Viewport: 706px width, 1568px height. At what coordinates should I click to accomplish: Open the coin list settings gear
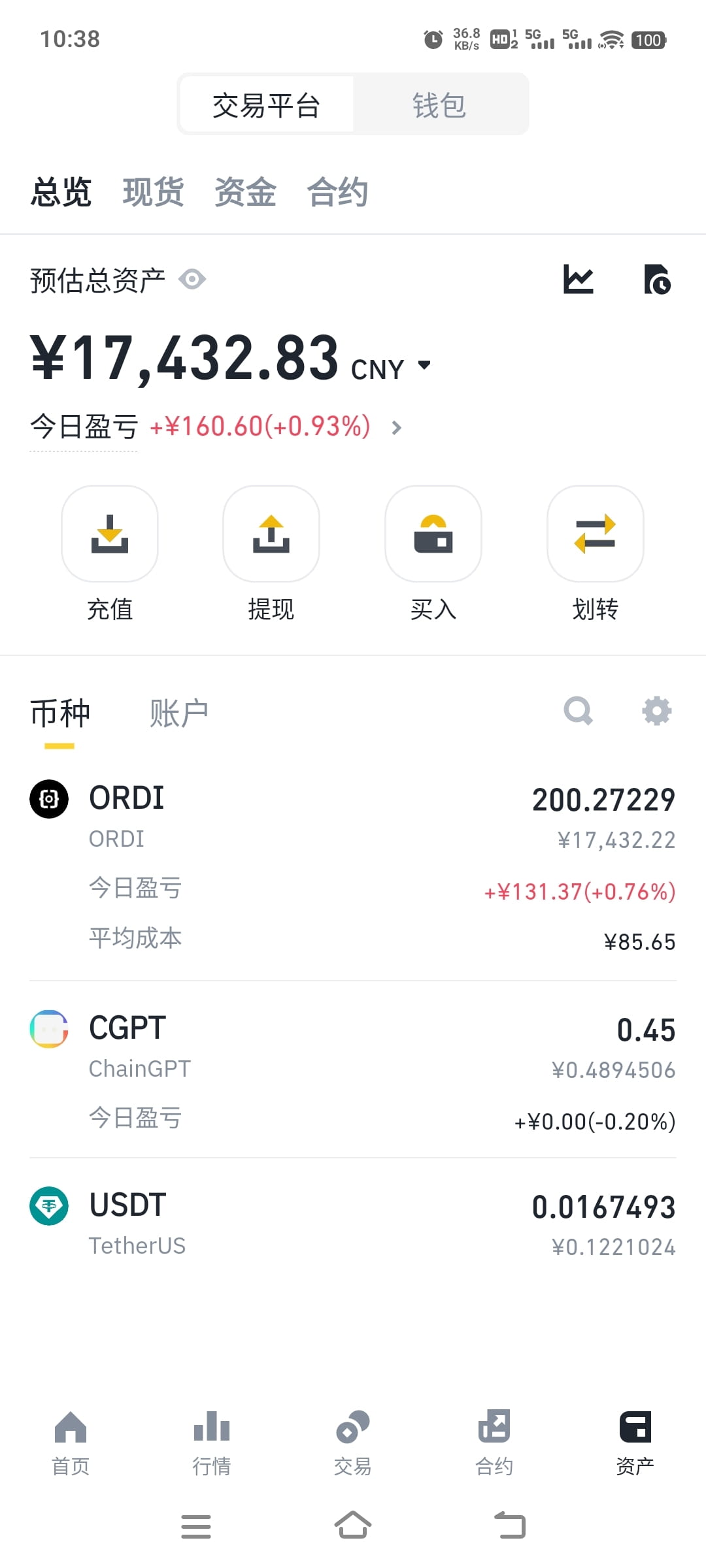point(657,711)
